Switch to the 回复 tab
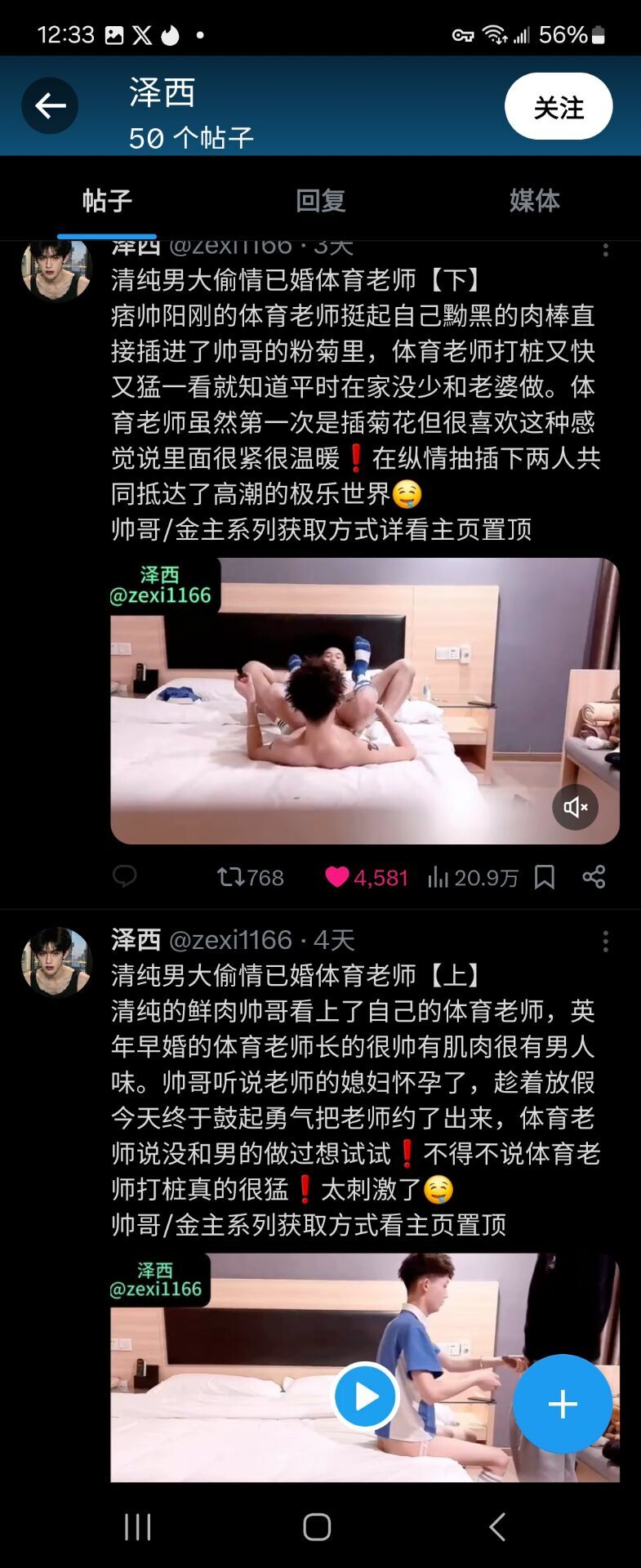 [320, 201]
